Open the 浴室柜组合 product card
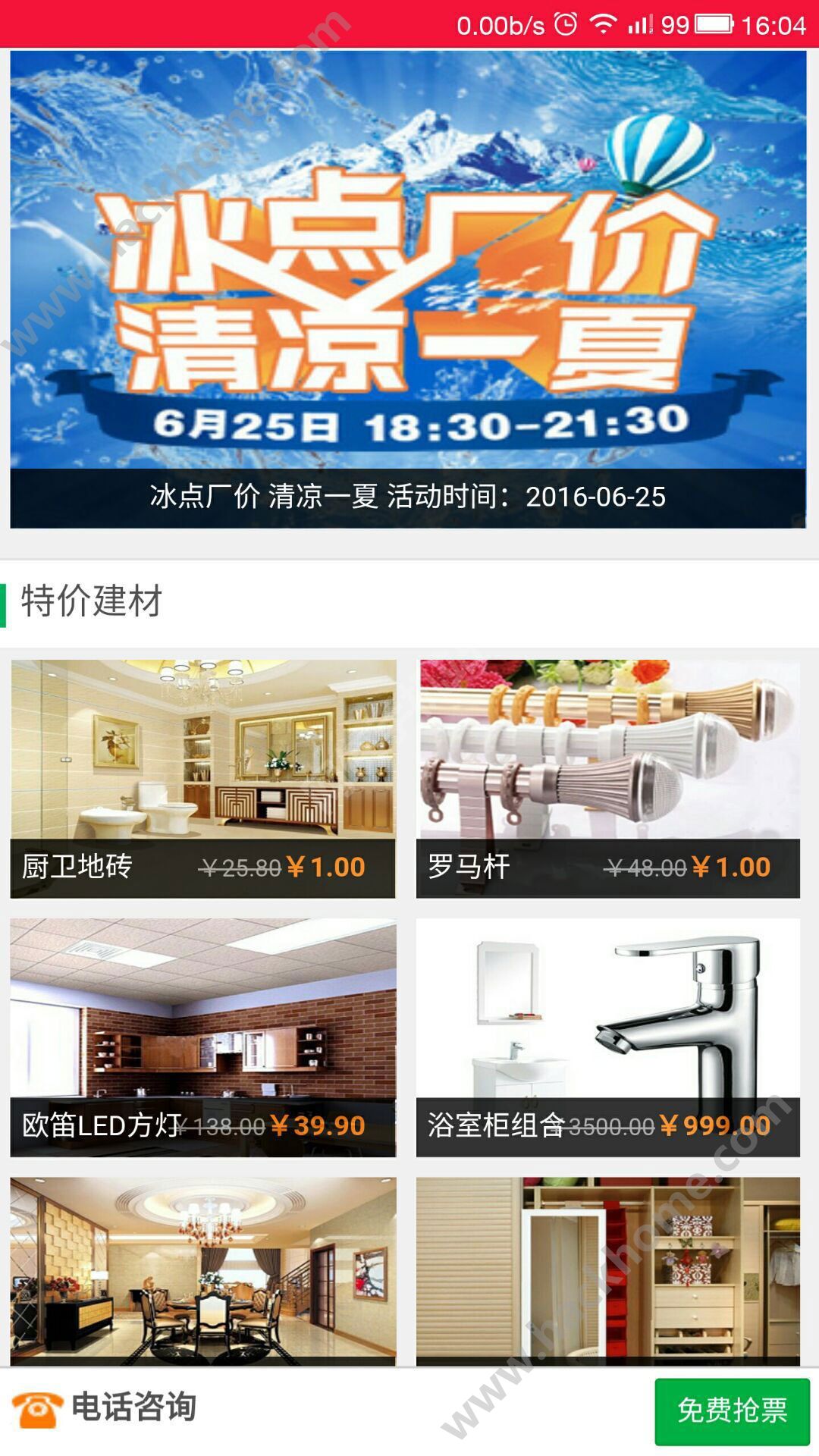 coord(608,1037)
